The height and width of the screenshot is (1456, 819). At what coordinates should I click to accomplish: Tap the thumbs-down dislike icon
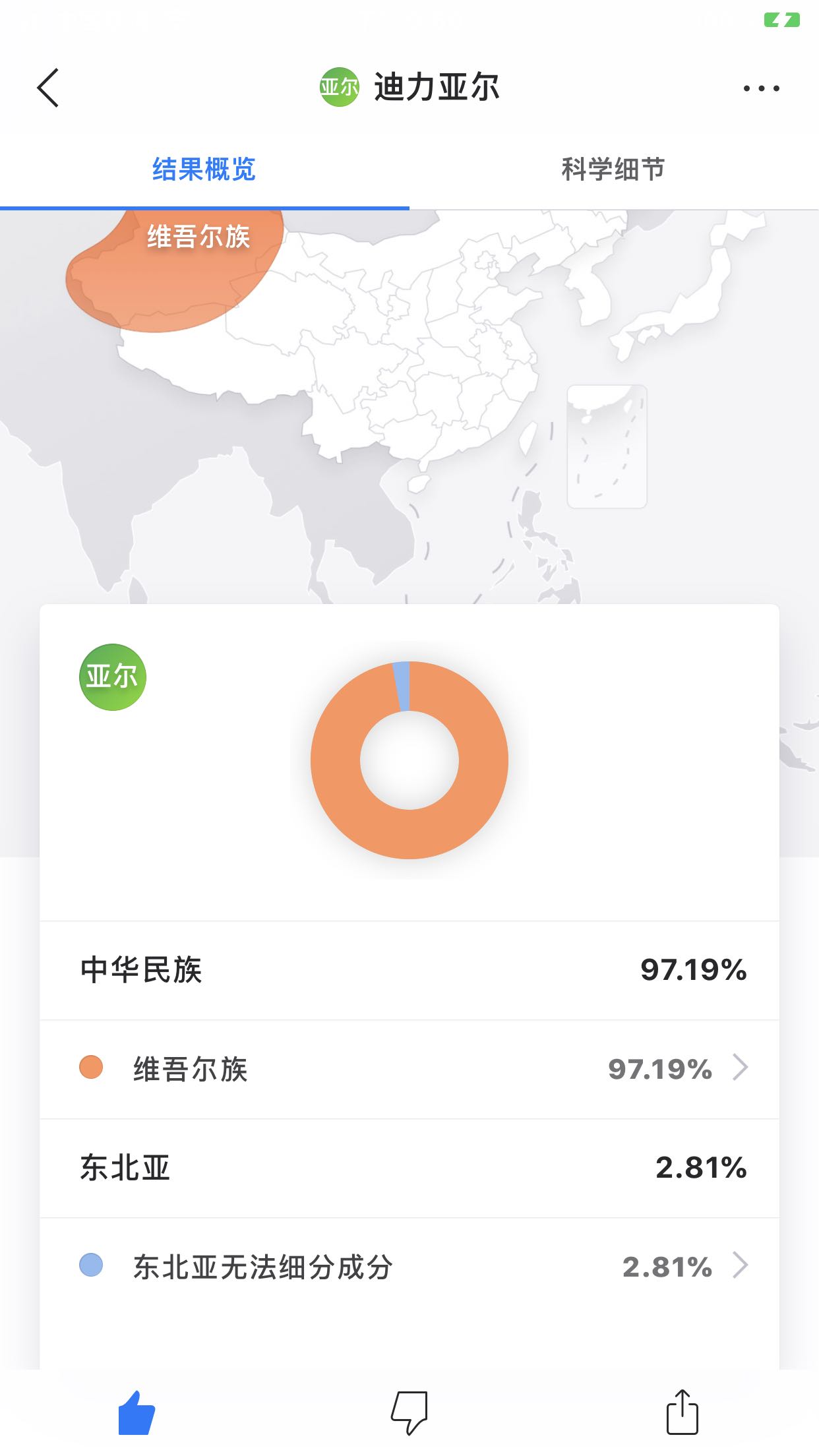tap(409, 1412)
